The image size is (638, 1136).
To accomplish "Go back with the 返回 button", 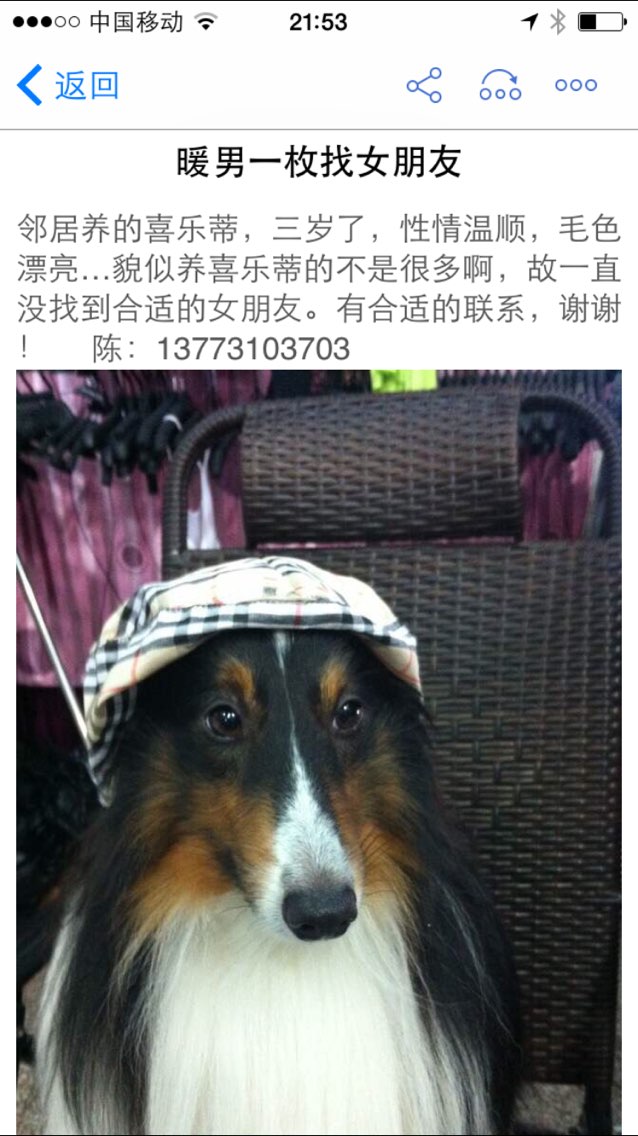I will (67, 85).
